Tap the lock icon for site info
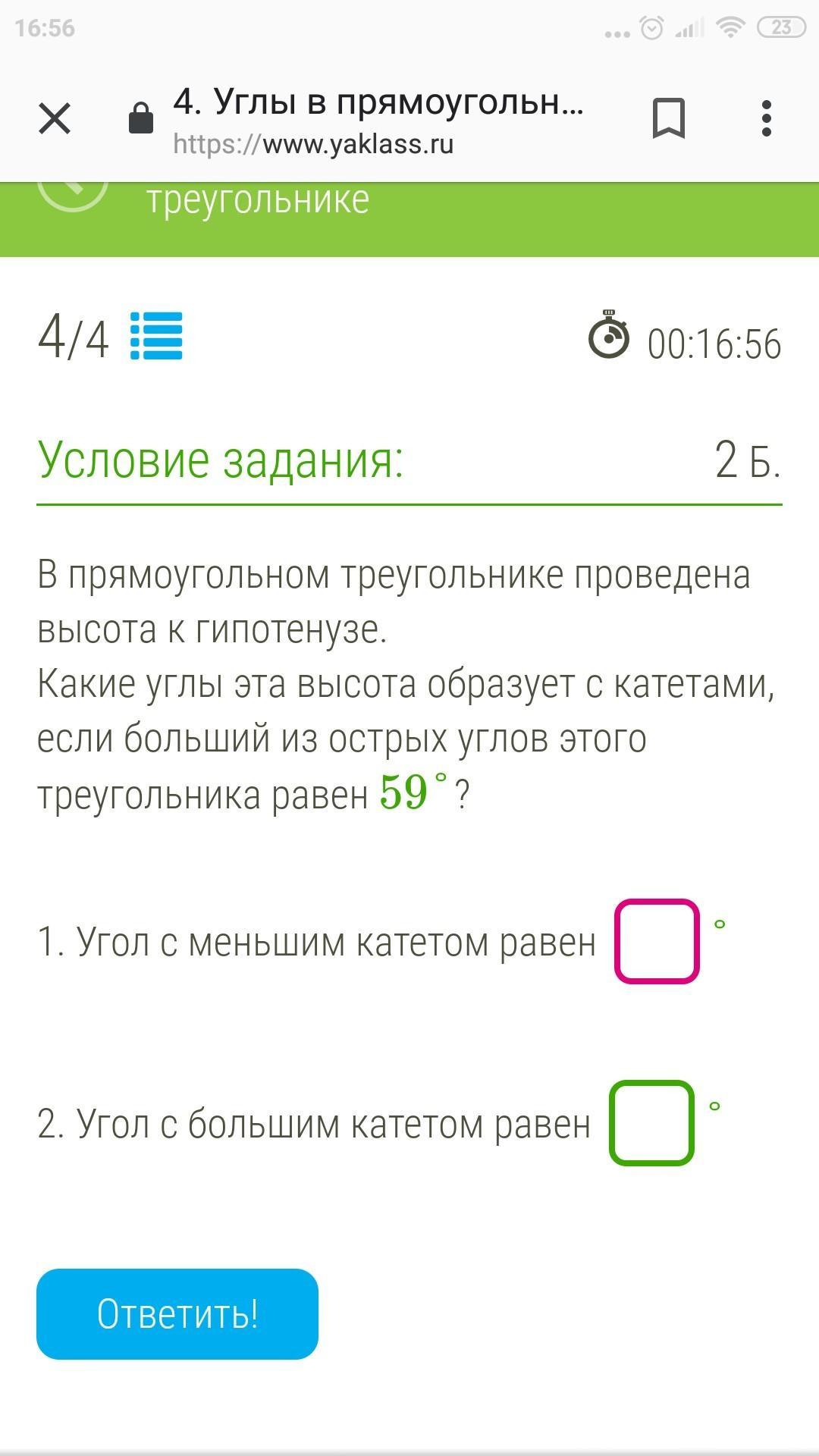Viewport: 819px width, 1456px height. click(141, 119)
